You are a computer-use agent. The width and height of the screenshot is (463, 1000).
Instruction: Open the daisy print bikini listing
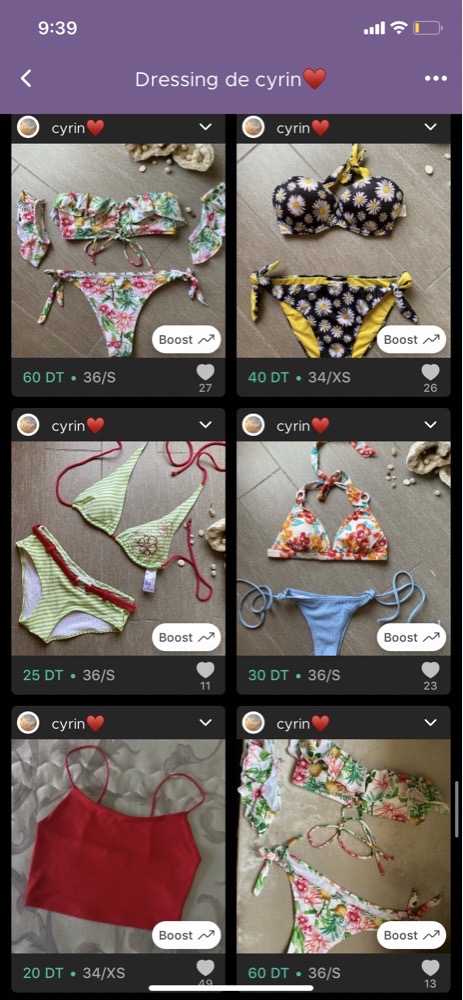[x=344, y=251]
